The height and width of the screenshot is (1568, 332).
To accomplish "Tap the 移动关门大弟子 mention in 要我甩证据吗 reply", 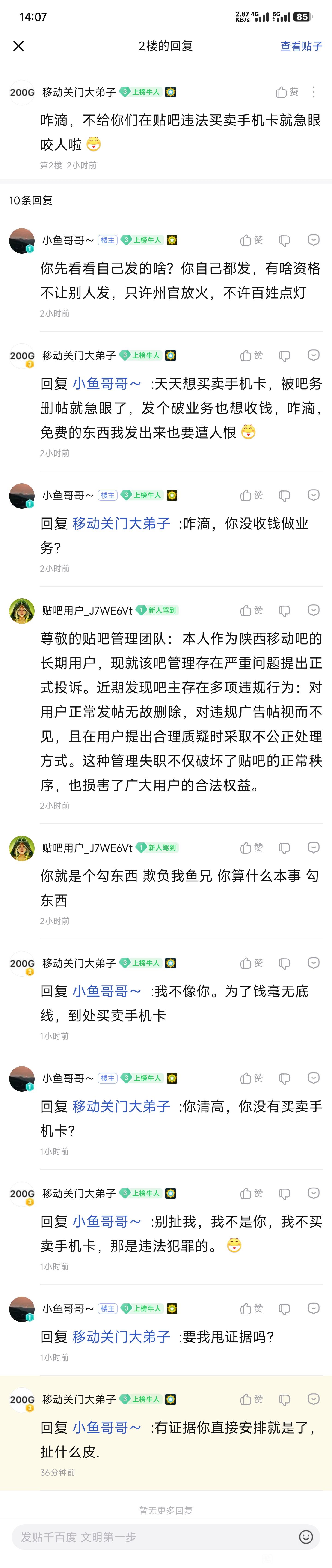I will click(x=121, y=1337).
